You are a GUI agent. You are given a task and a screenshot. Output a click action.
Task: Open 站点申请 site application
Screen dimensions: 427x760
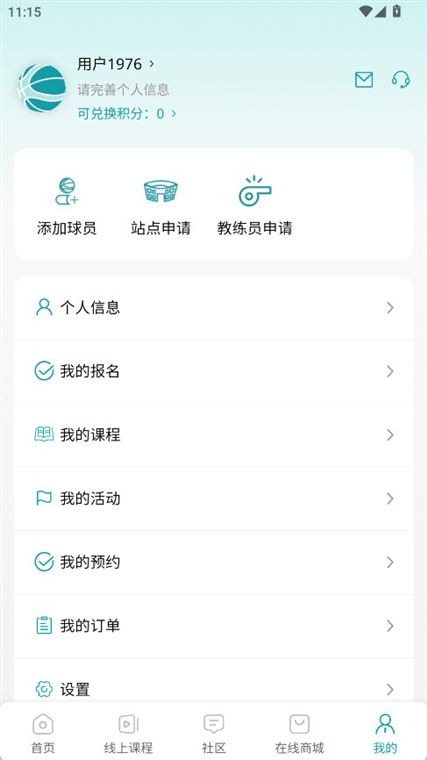[x=160, y=206]
